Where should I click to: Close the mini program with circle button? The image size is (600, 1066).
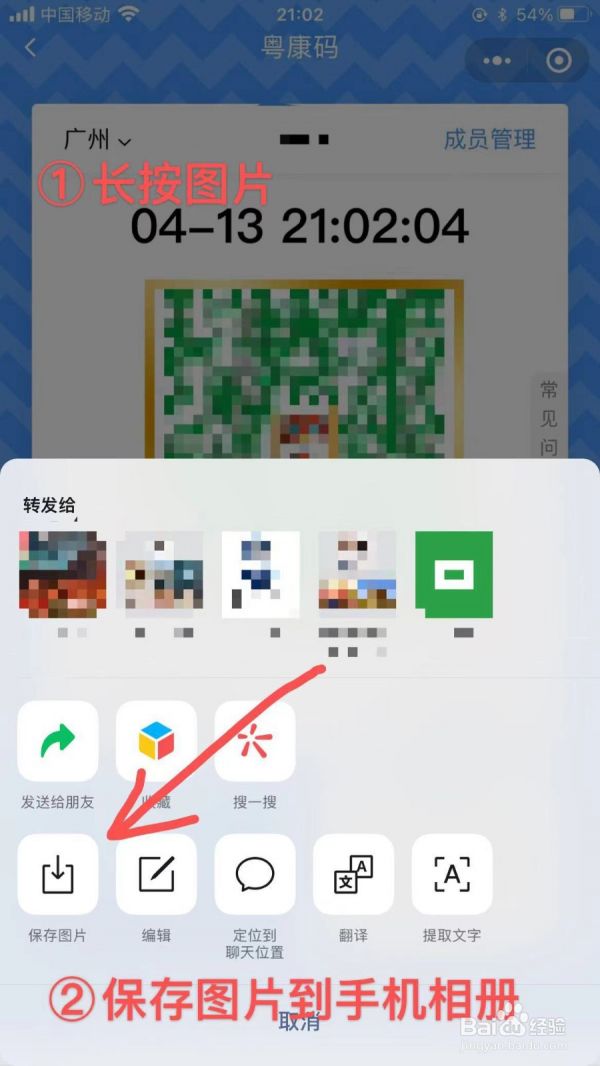click(x=558, y=61)
